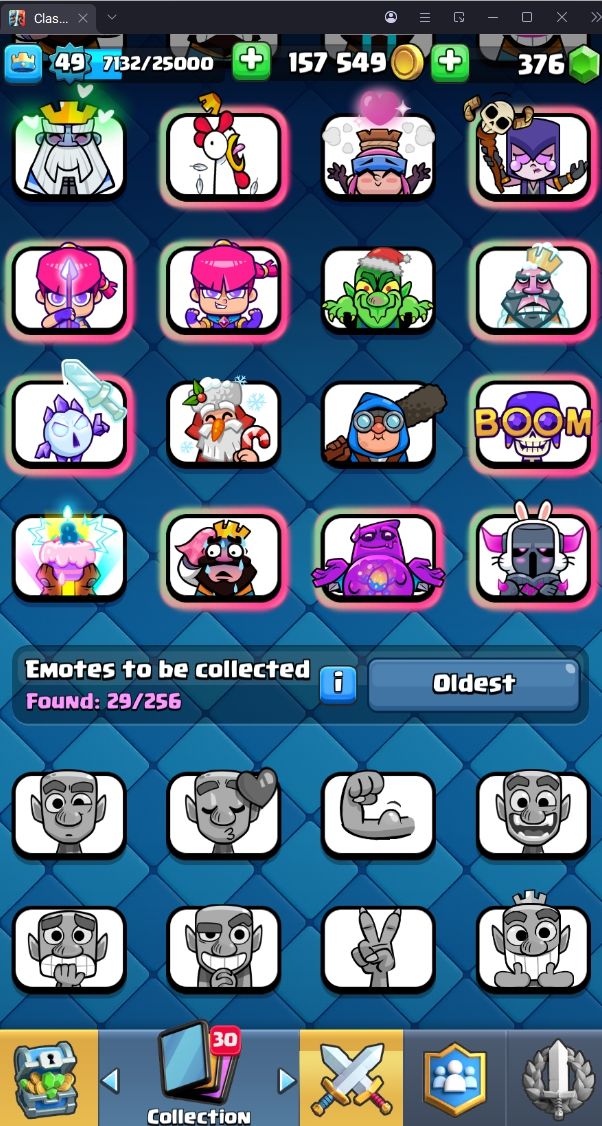This screenshot has height=1126, width=602.
Task: Open the Shop tab with treasure chest
Action: (x=48, y=1078)
